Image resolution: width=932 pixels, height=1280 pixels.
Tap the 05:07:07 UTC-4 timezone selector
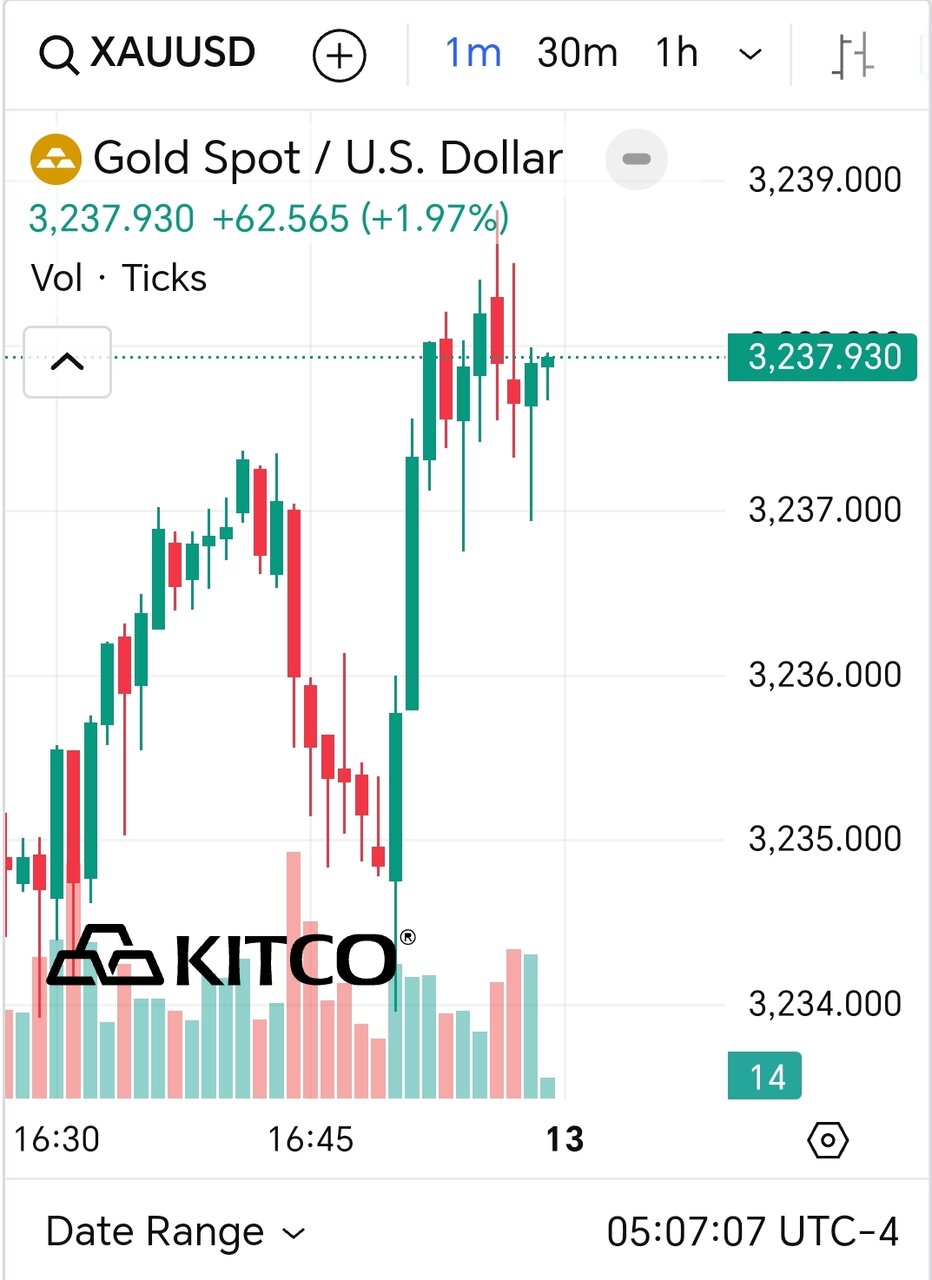pyautogui.click(x=752, y=1232)
